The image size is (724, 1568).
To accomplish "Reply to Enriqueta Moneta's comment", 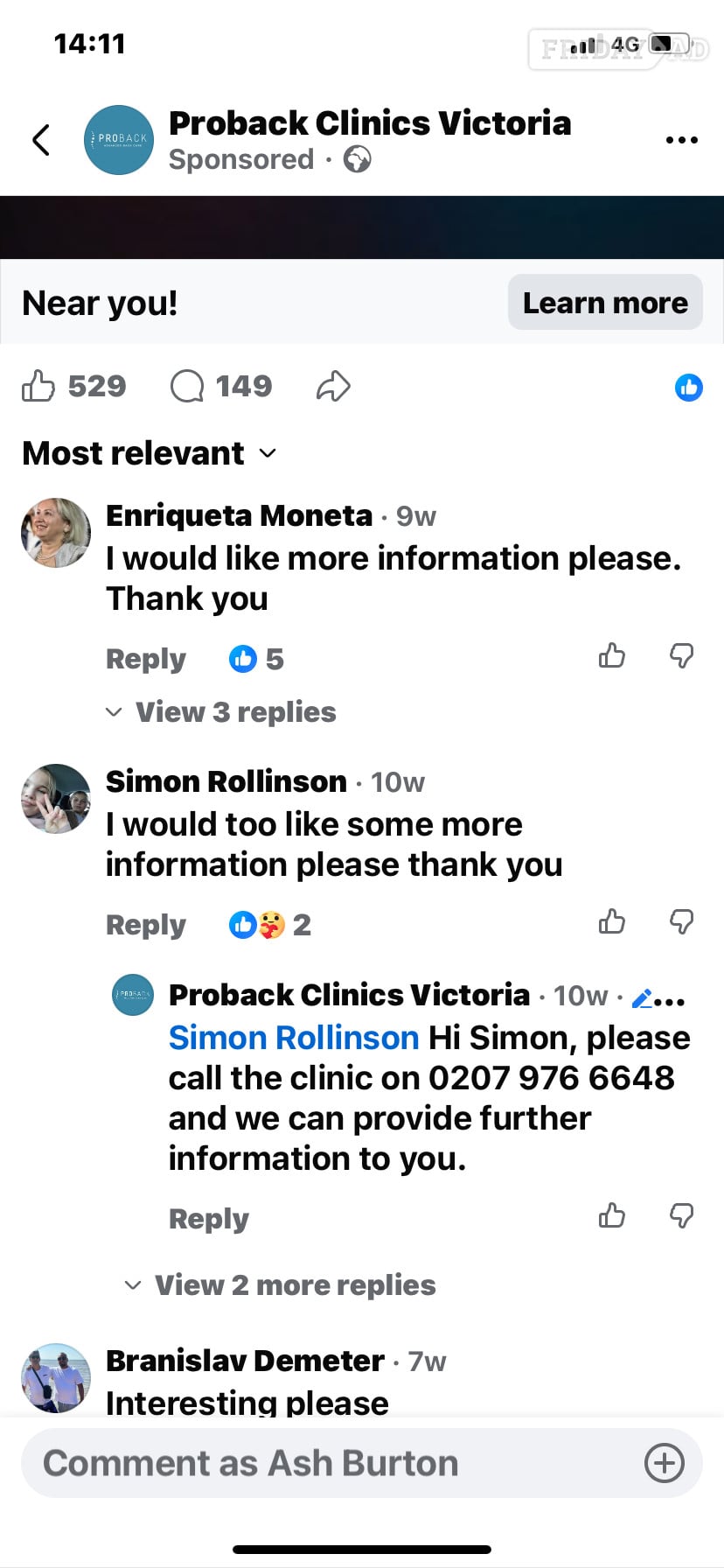I will pos(146,659).
